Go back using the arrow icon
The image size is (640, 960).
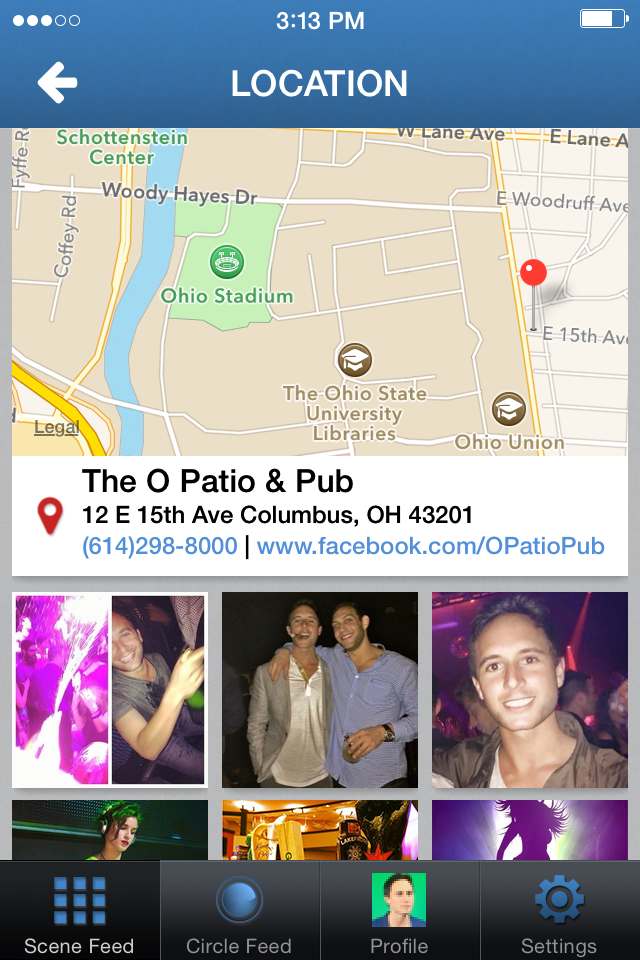(57, 83)
